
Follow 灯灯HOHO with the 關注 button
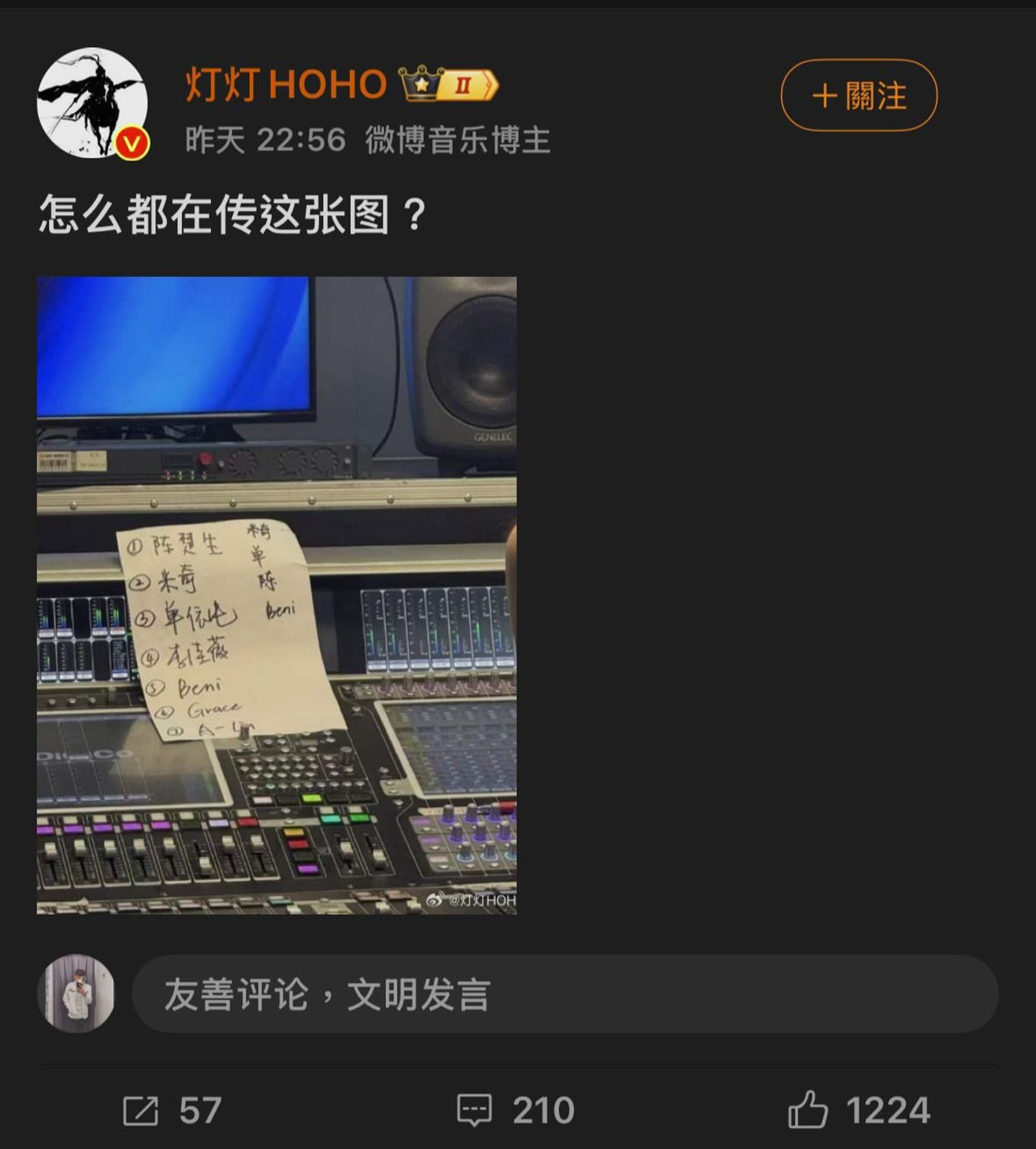coord(858,96)
